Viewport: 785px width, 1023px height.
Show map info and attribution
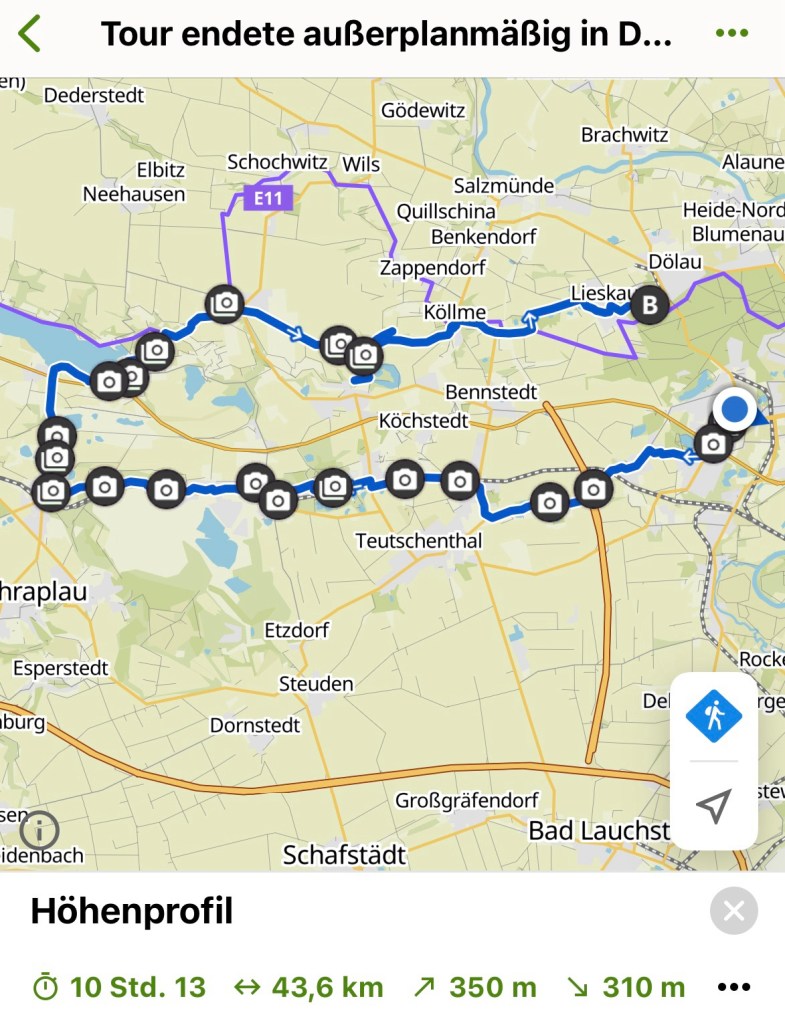[39, 829]
